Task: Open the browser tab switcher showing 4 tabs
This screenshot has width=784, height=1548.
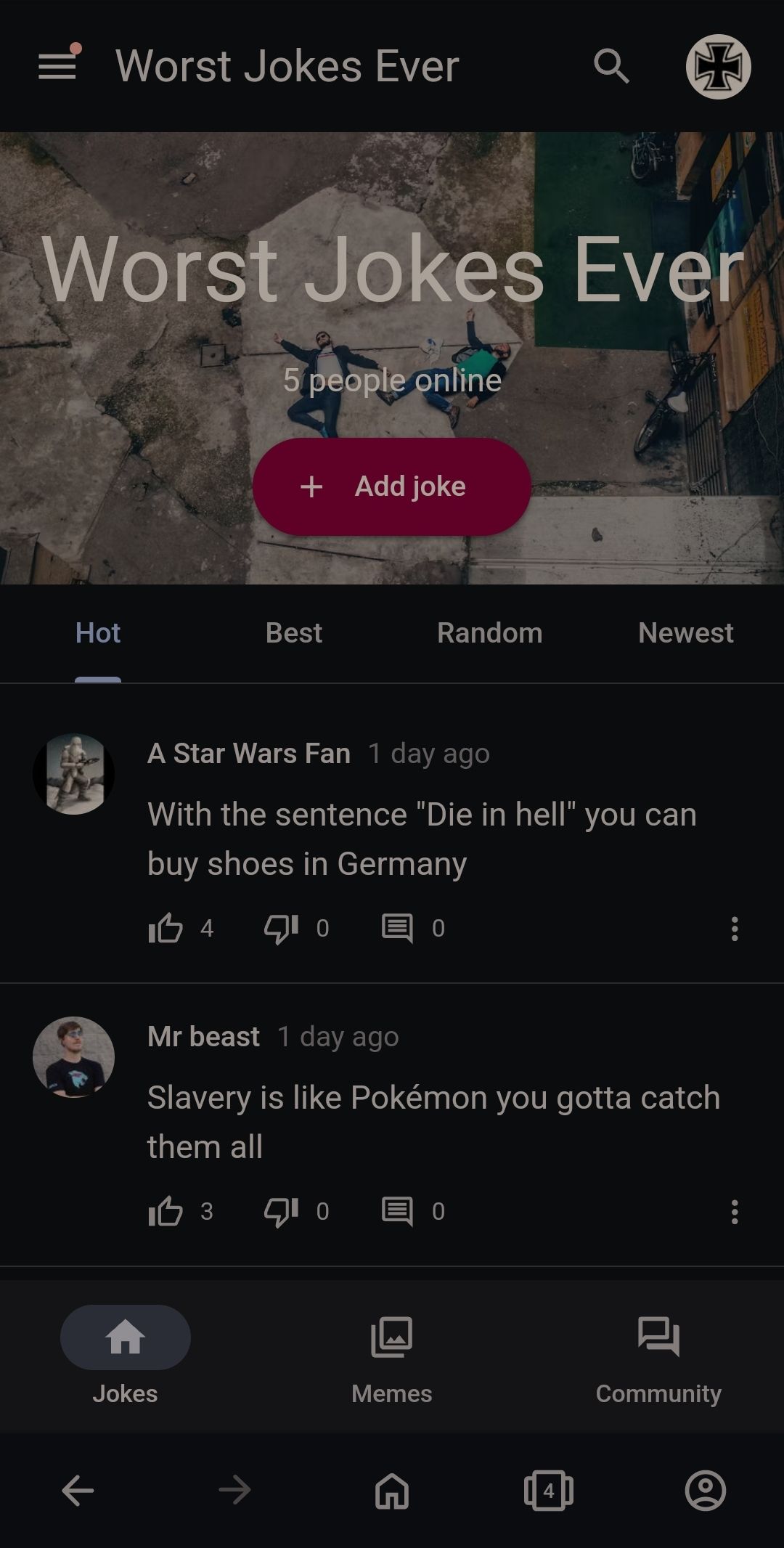Action: [549, 1491]
